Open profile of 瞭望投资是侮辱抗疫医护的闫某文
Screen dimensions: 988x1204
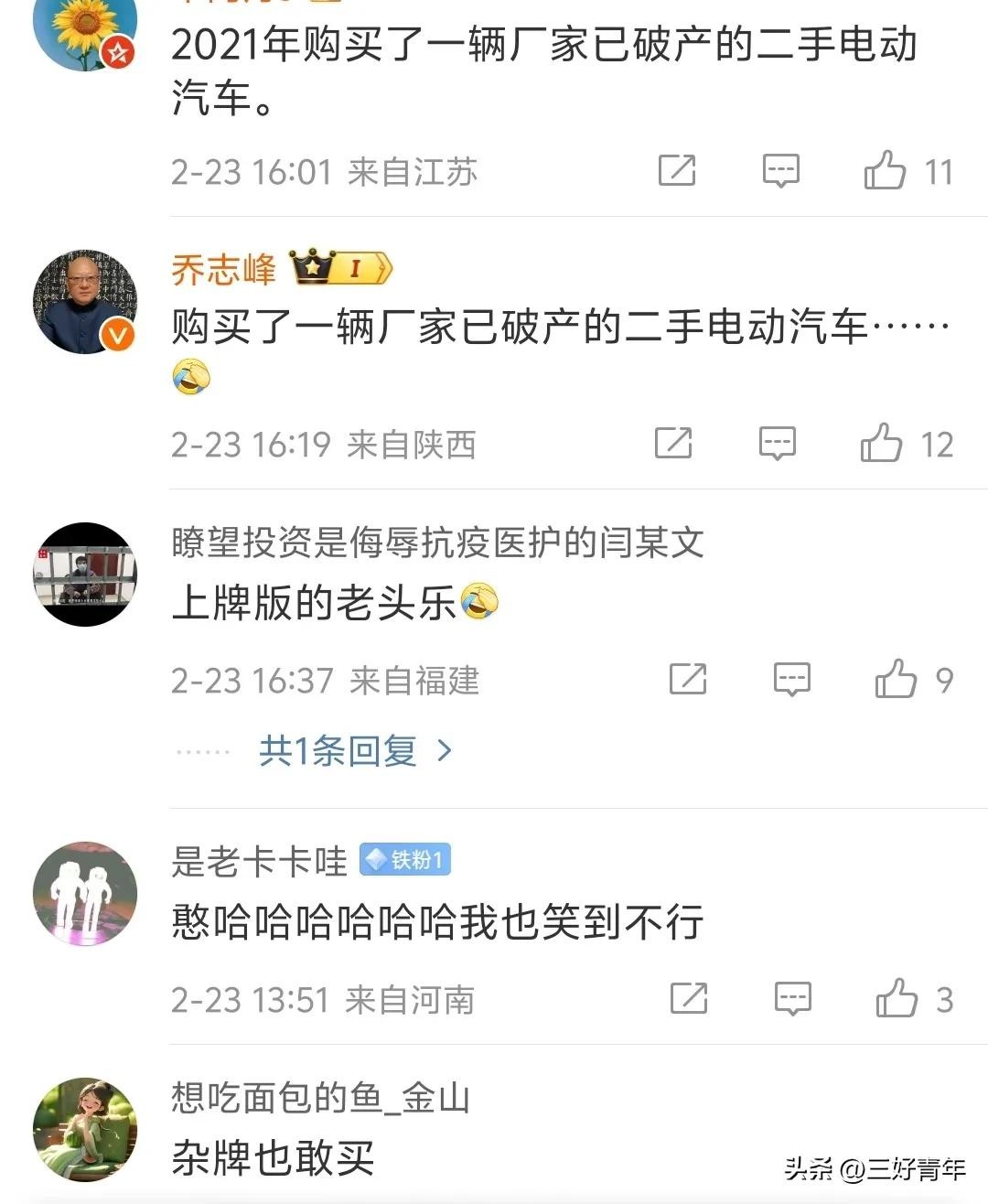coord(437,543)
